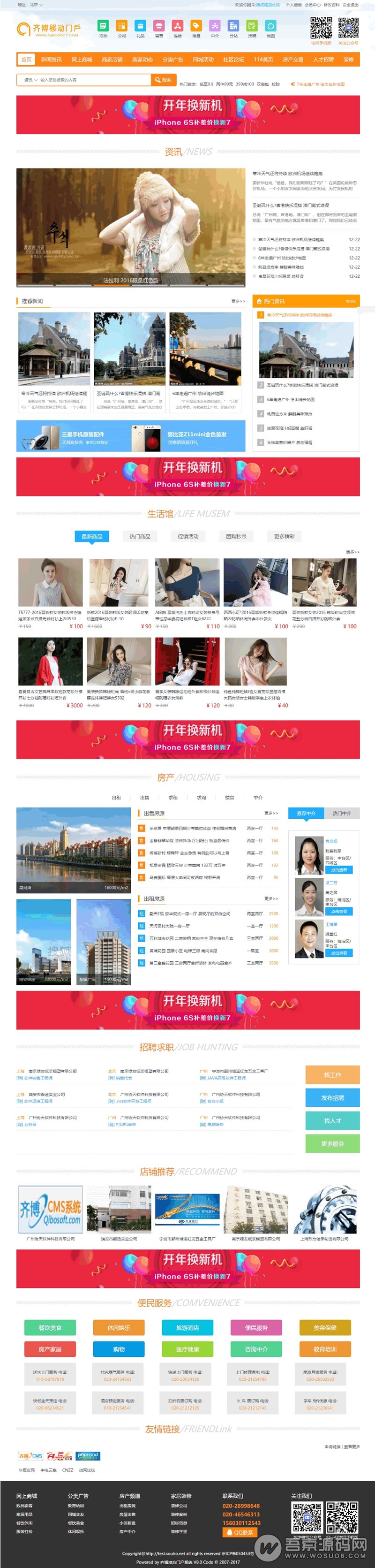Tap the 发布招聘 button
The image size is (375, 1568).
pos(332,1098)
